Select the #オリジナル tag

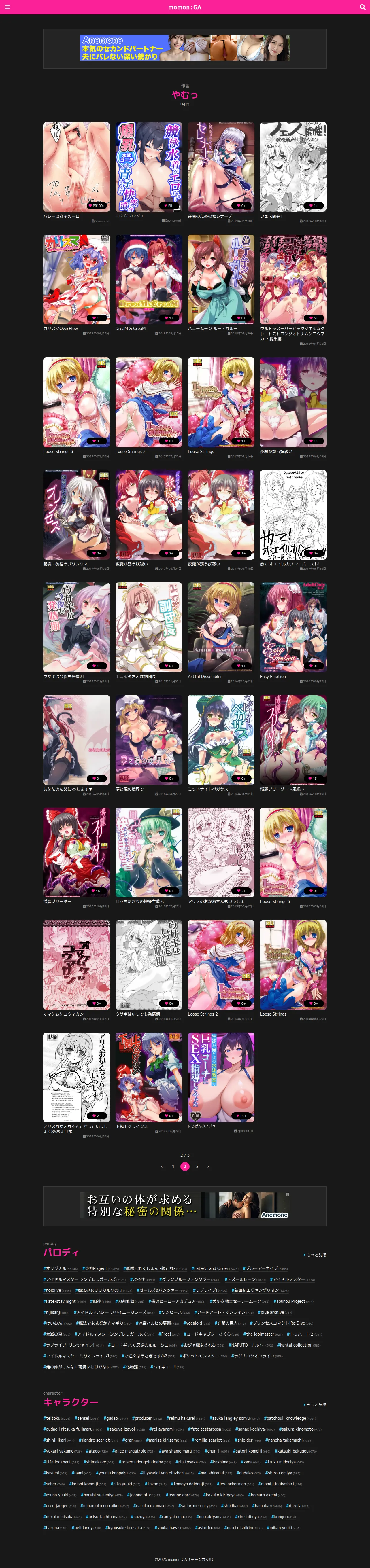[60, 1268]
